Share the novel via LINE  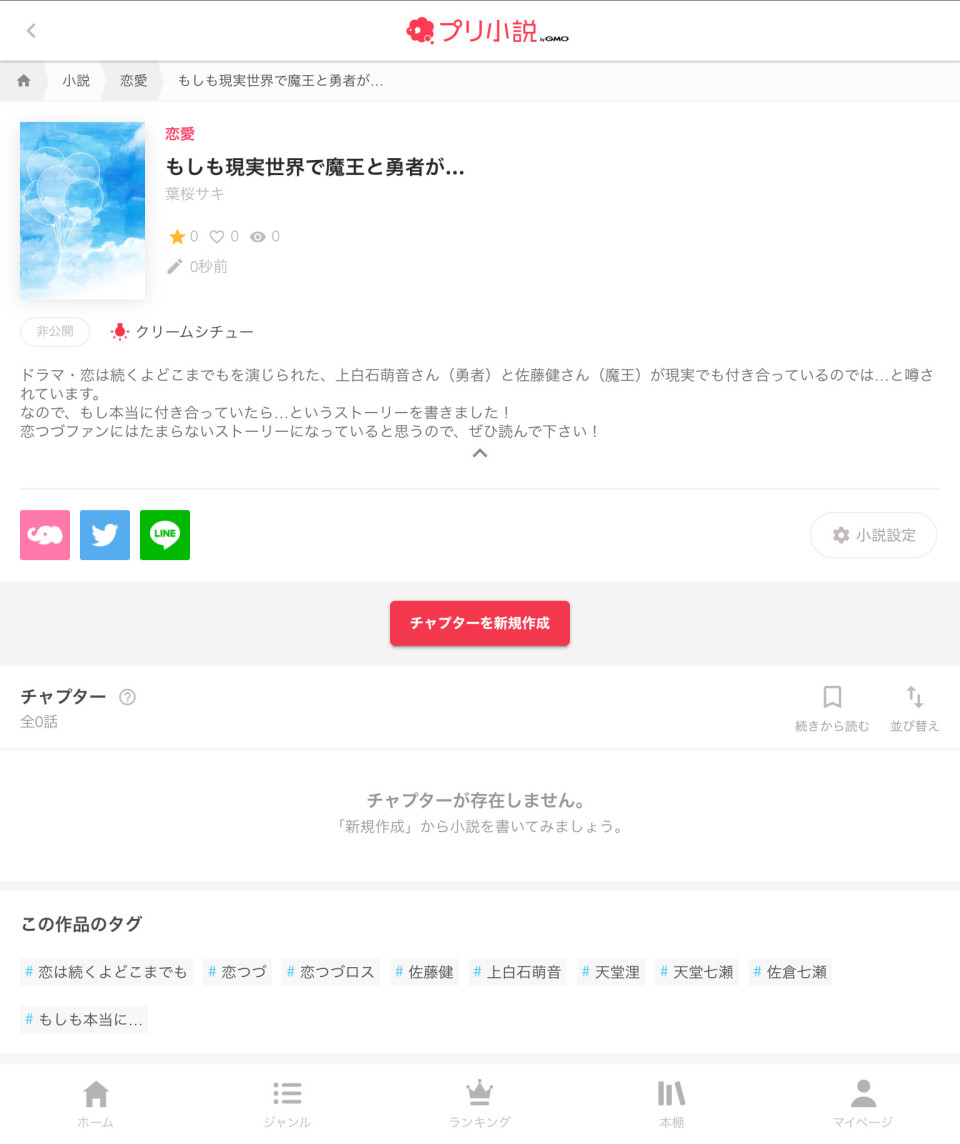[165, 535]
